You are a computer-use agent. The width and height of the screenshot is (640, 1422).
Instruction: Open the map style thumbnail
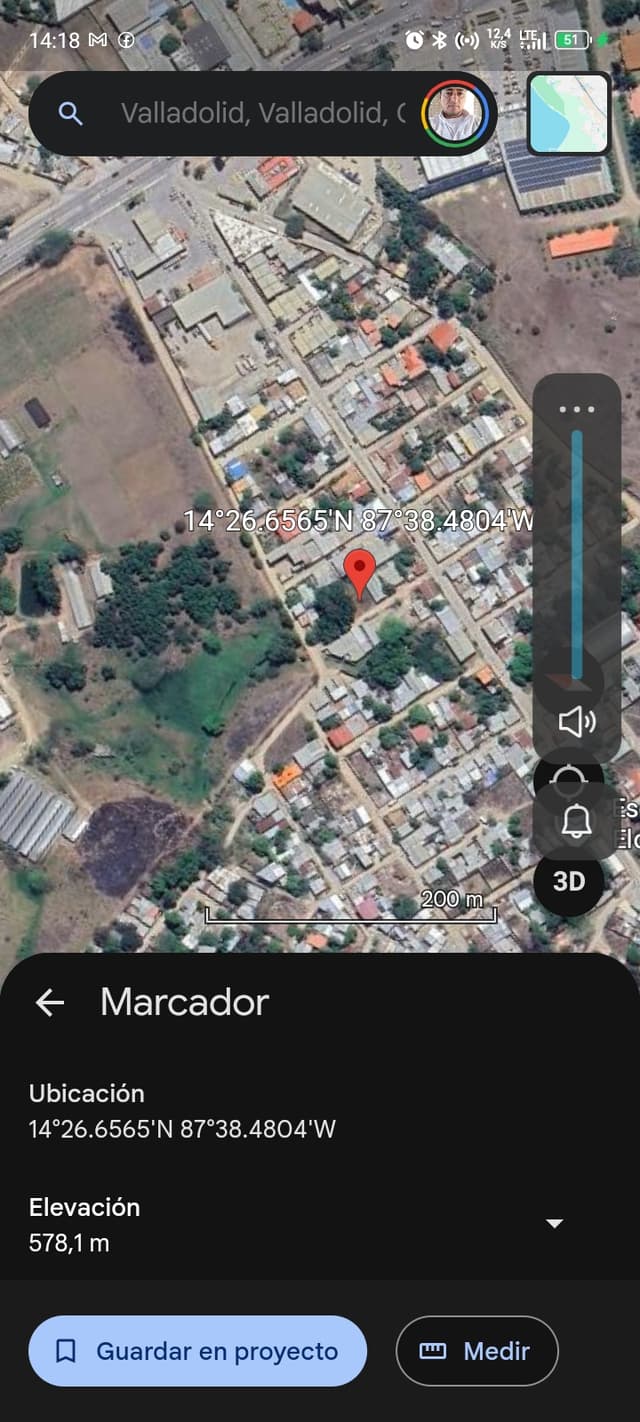point(569,113)
